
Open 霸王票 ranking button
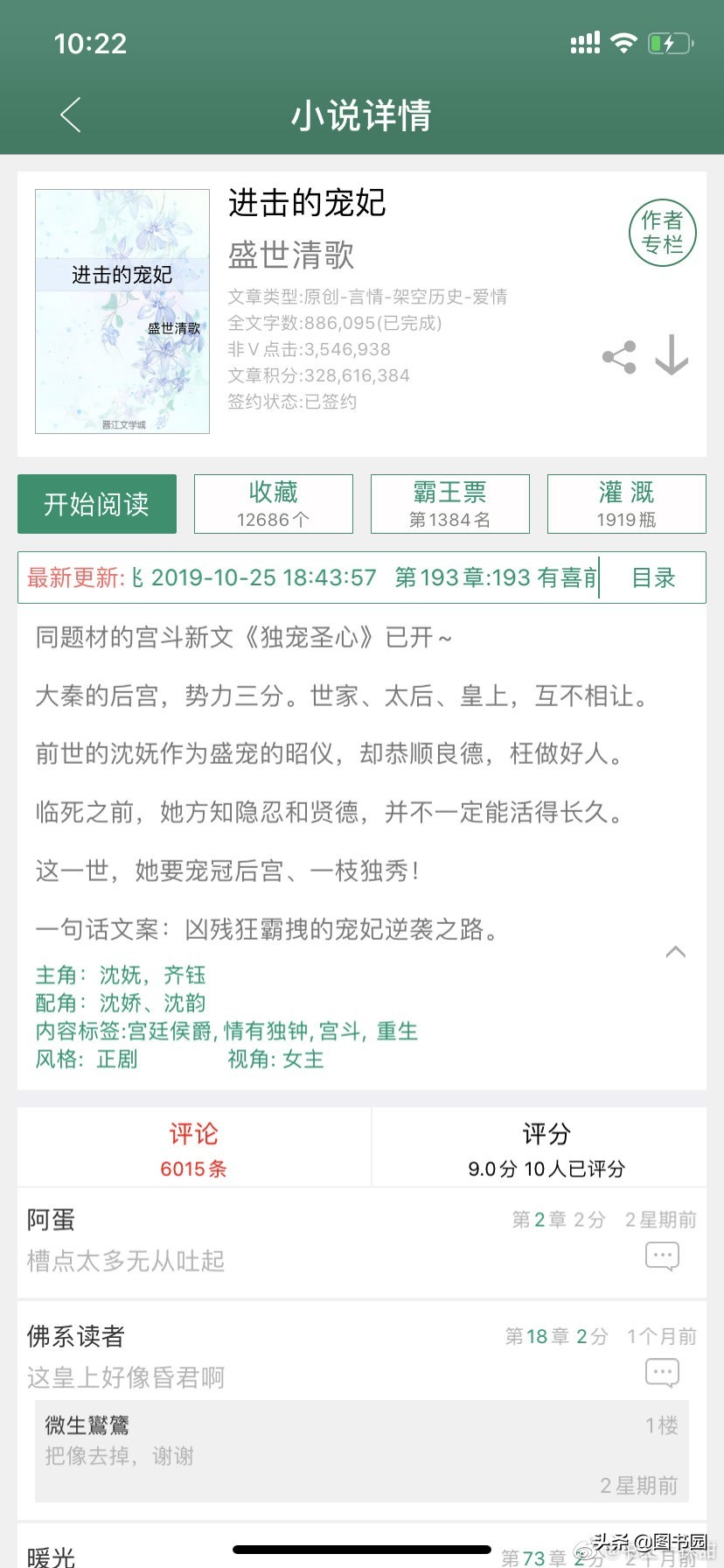coord(449,504)
